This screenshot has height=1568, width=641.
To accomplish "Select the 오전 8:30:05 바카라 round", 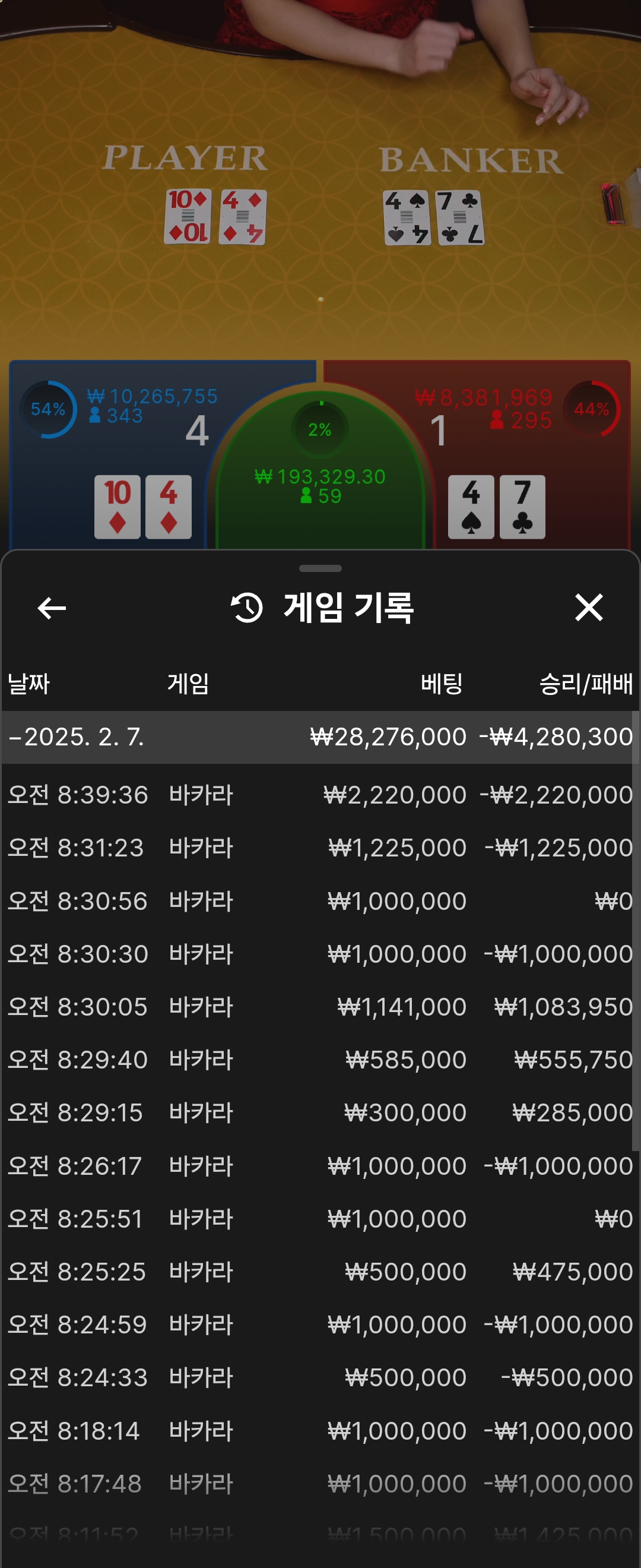I will click(x=320, y=1007).
